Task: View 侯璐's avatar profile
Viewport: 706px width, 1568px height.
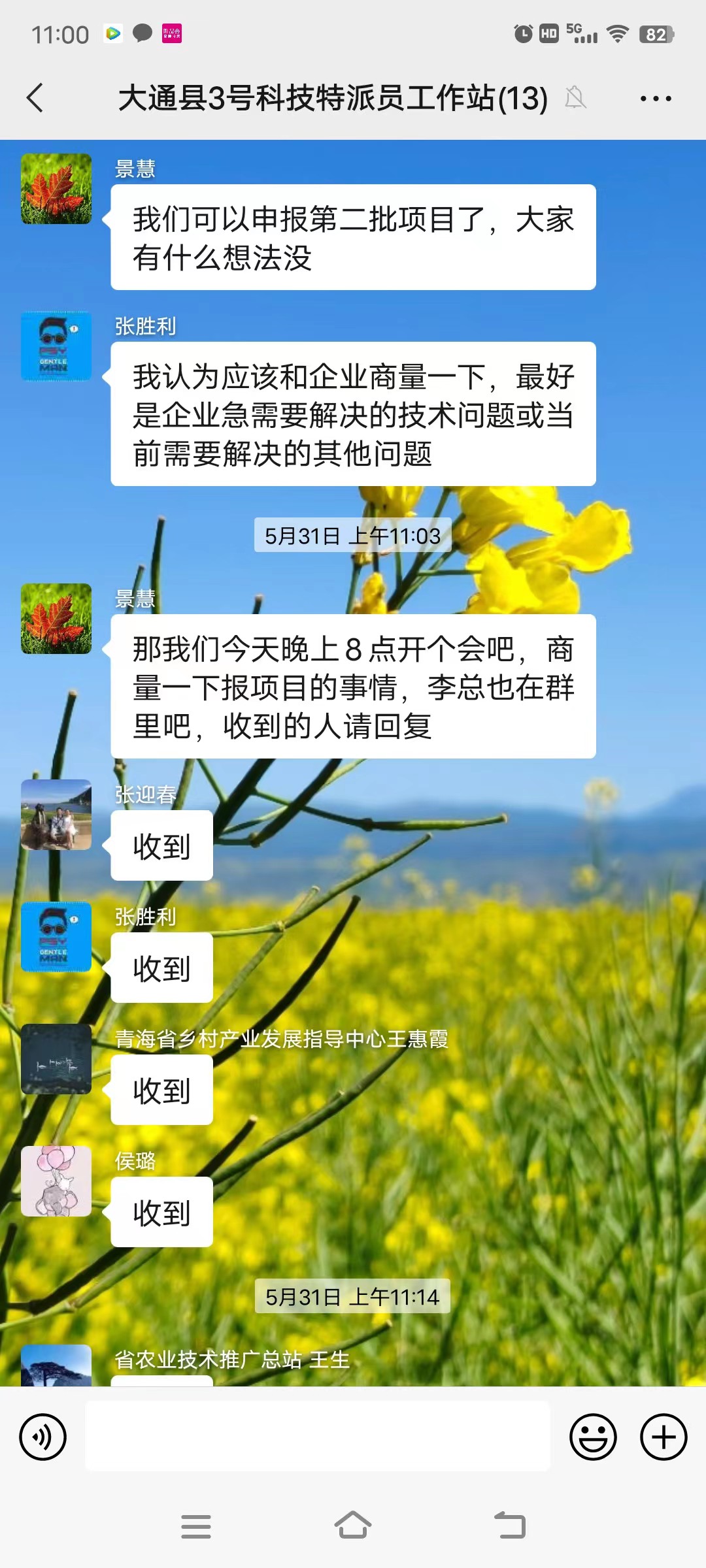Action: (x=56, y=1181)
